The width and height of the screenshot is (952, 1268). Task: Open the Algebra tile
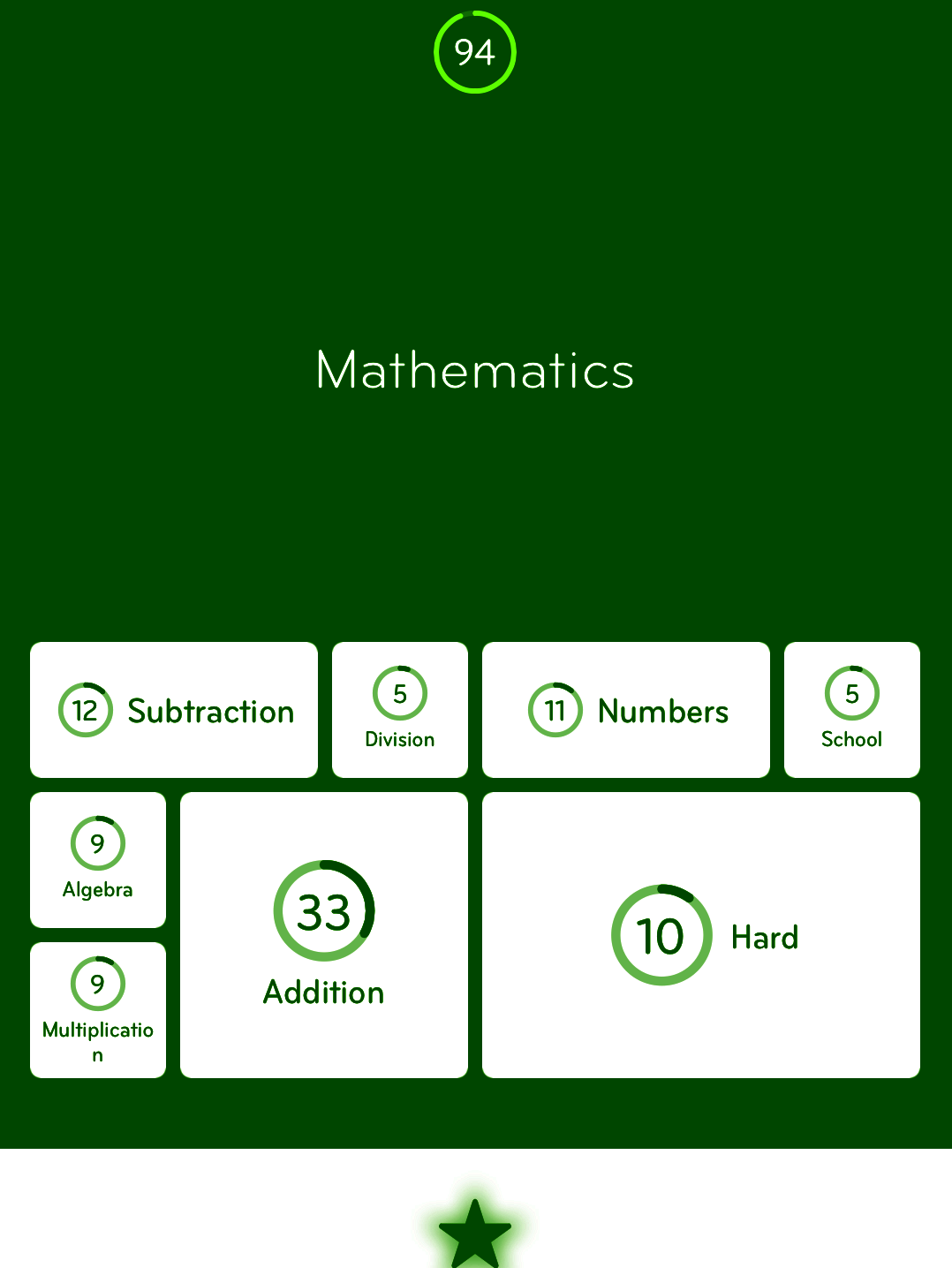[x=98, y=860]
